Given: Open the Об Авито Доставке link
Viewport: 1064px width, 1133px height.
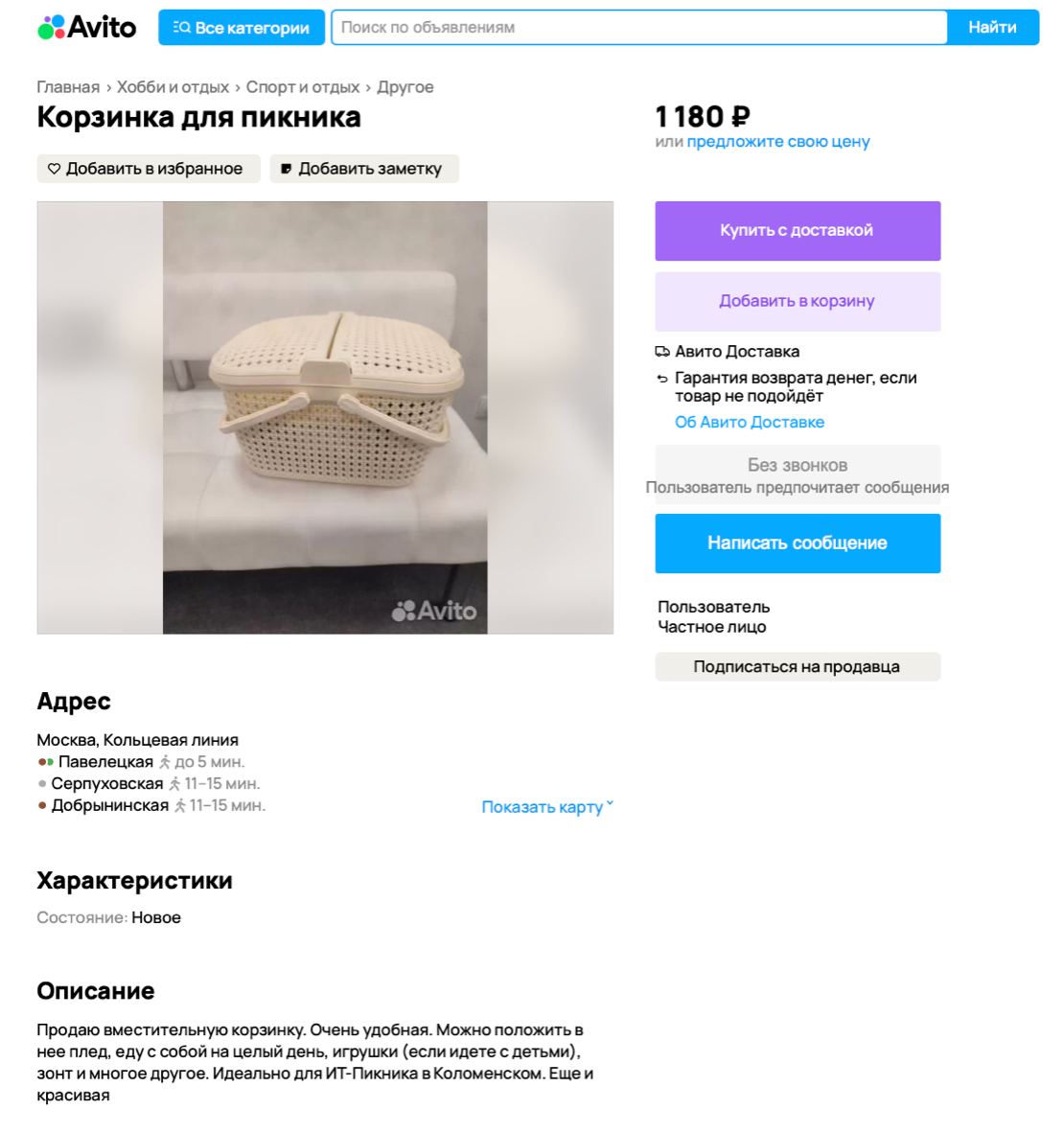Looking at the screenshot, I should 750,422.
